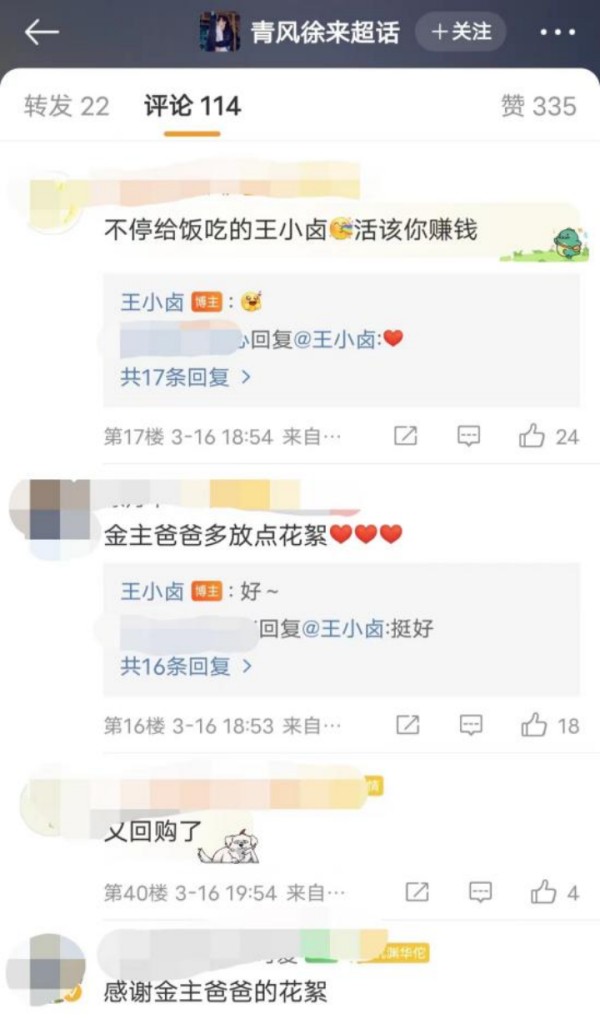Like the 第17楼 comment

point(549,436)
